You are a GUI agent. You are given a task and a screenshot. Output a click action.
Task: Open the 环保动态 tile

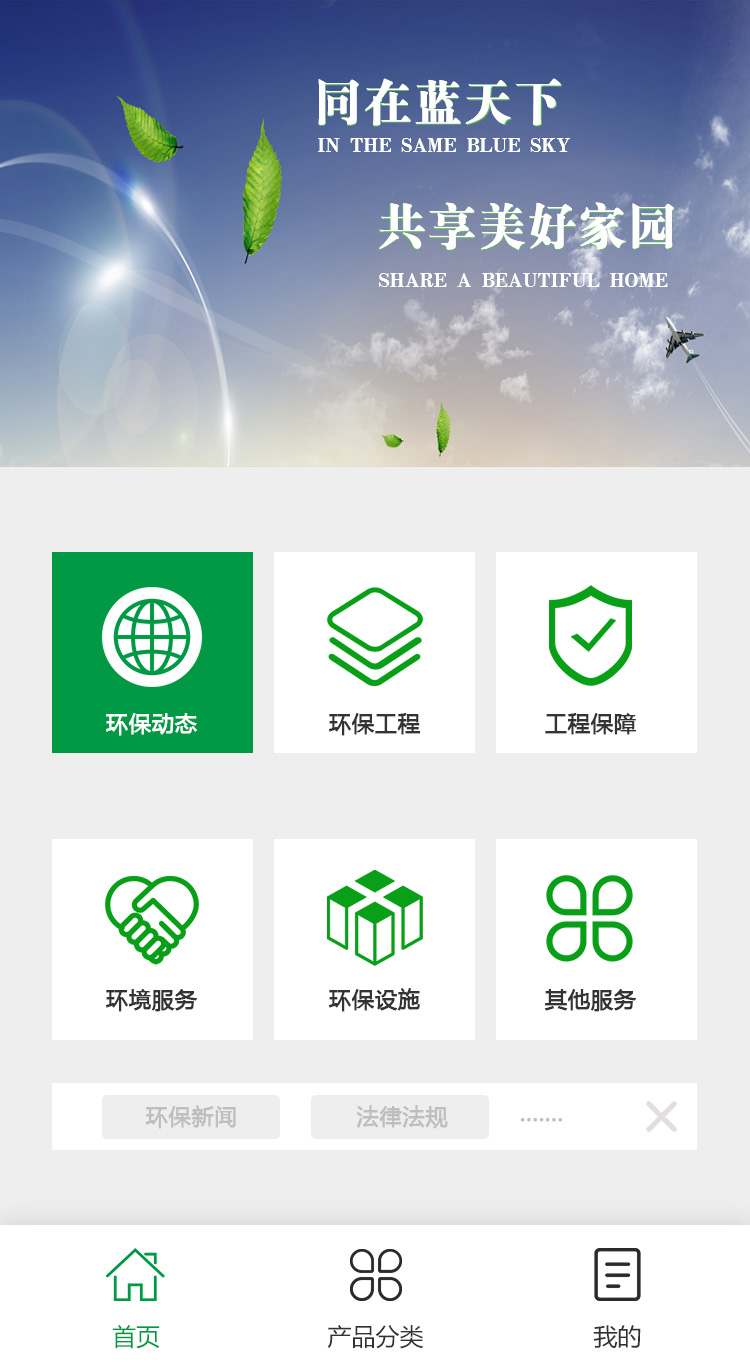(x=152, y=652)
